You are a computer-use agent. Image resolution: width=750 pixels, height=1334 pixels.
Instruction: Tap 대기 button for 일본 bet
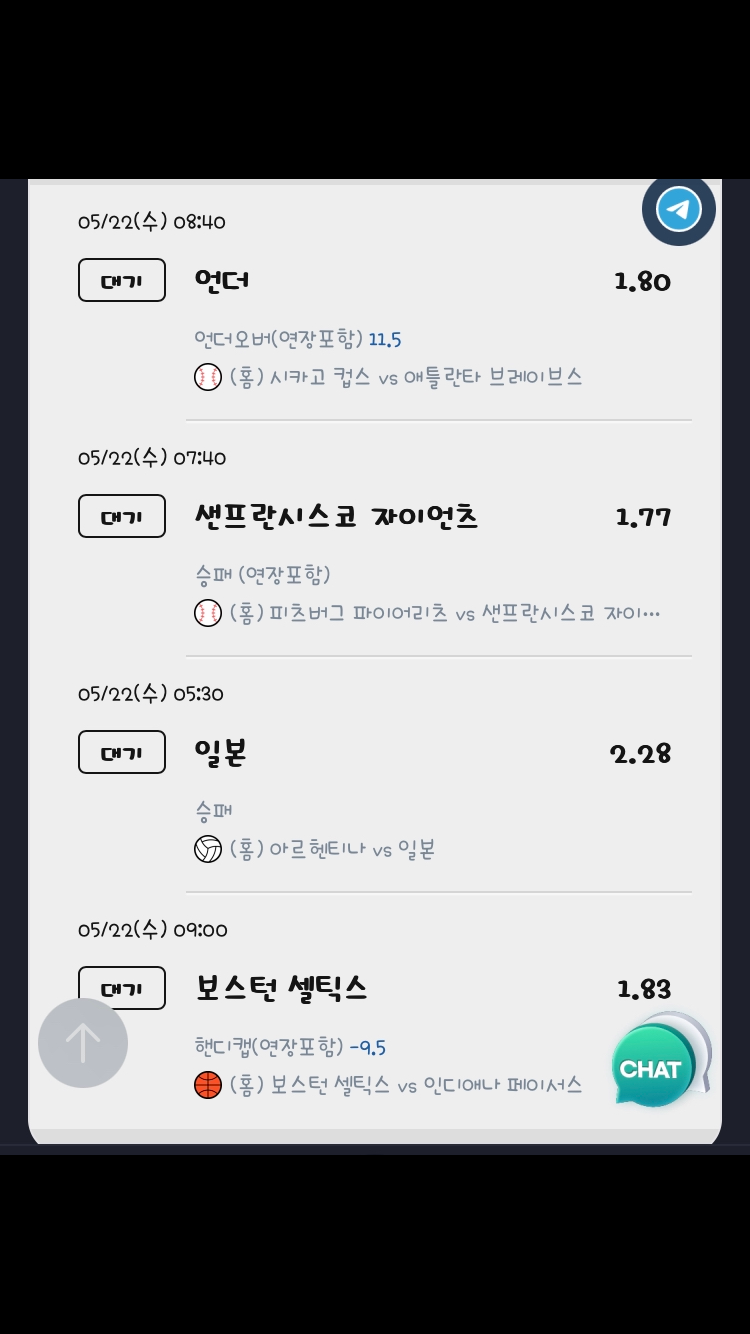coord(122,753)
